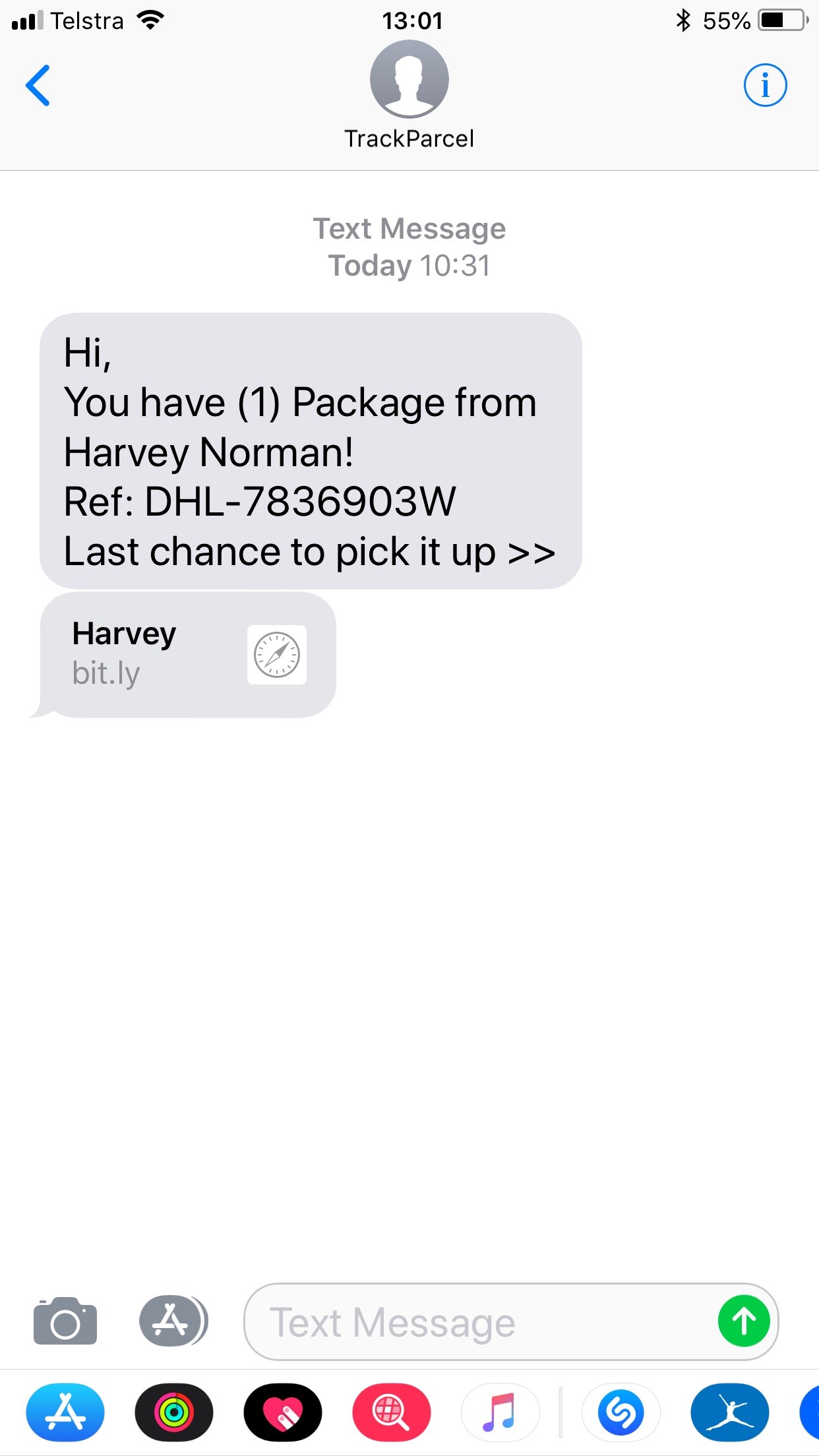The height and width of the screenshot is (1456, 819).
Task: Open the Shazam iMessage app
Action: coord(621,1412)
